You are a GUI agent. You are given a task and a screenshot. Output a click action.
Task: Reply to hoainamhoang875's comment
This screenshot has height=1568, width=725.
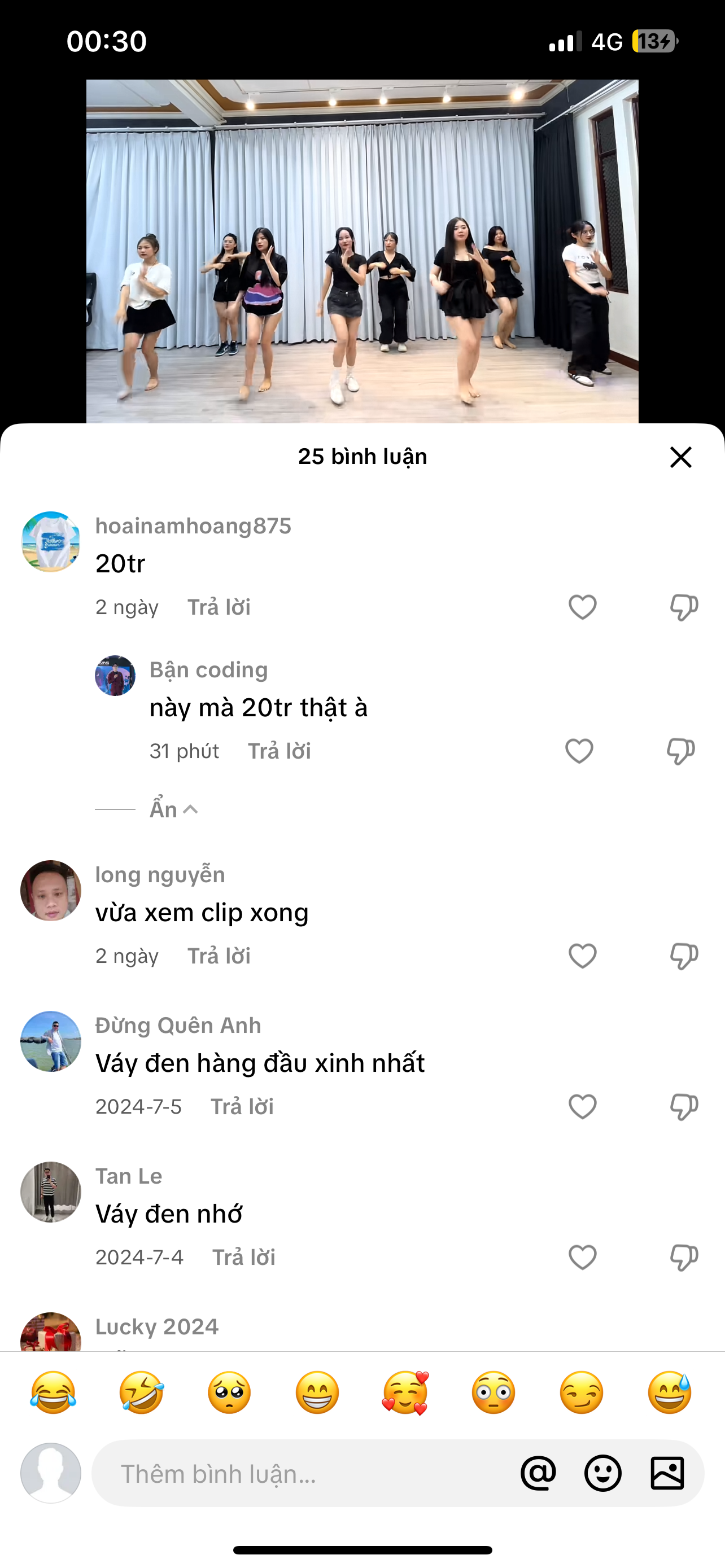[x=219, y=607]
